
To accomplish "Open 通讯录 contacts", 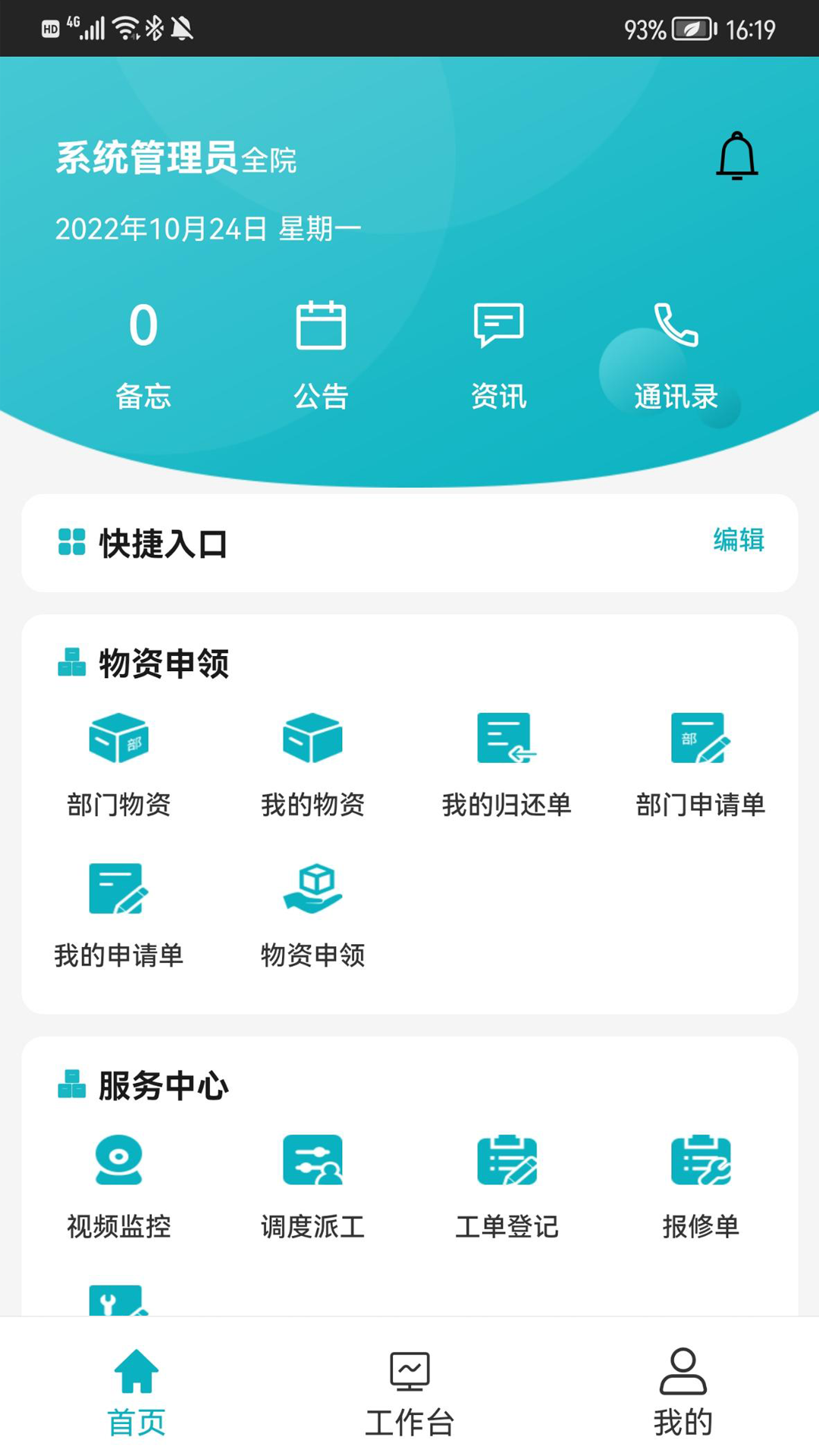I will [x=676, y=353].
